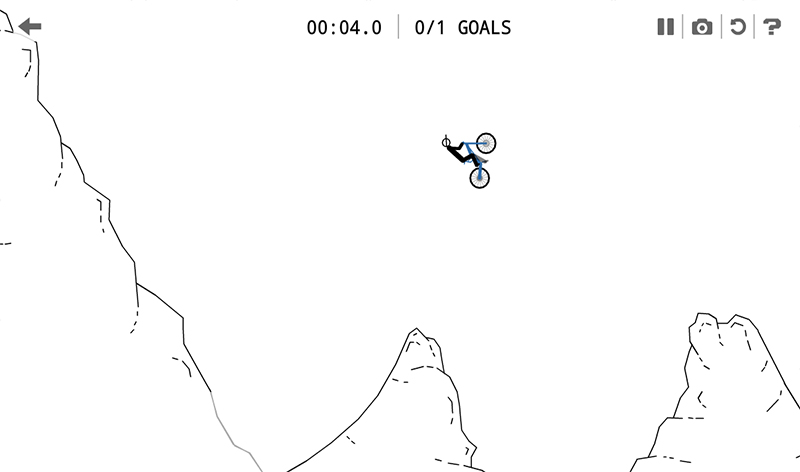Pause the game
Viewport: 800px width, 472px height.
pyautogui.click(x=665, y=27)
